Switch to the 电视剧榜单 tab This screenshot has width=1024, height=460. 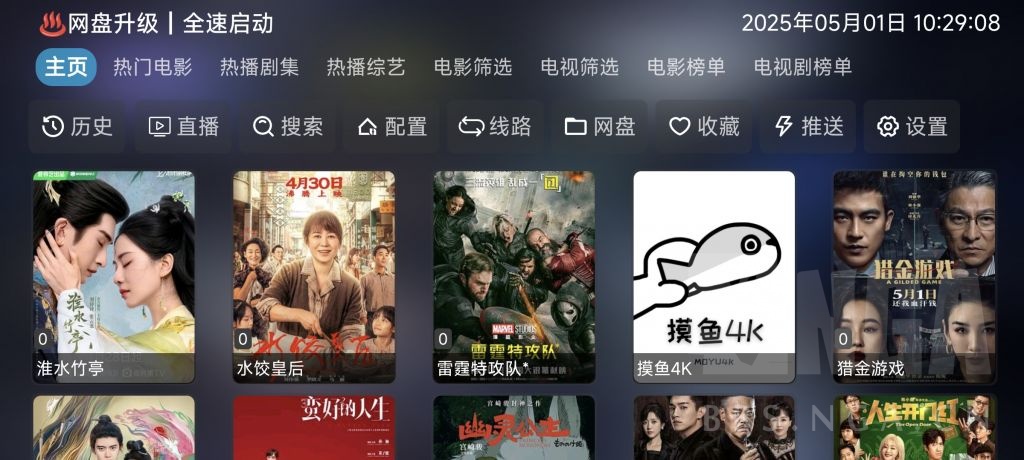pos(803,67)
